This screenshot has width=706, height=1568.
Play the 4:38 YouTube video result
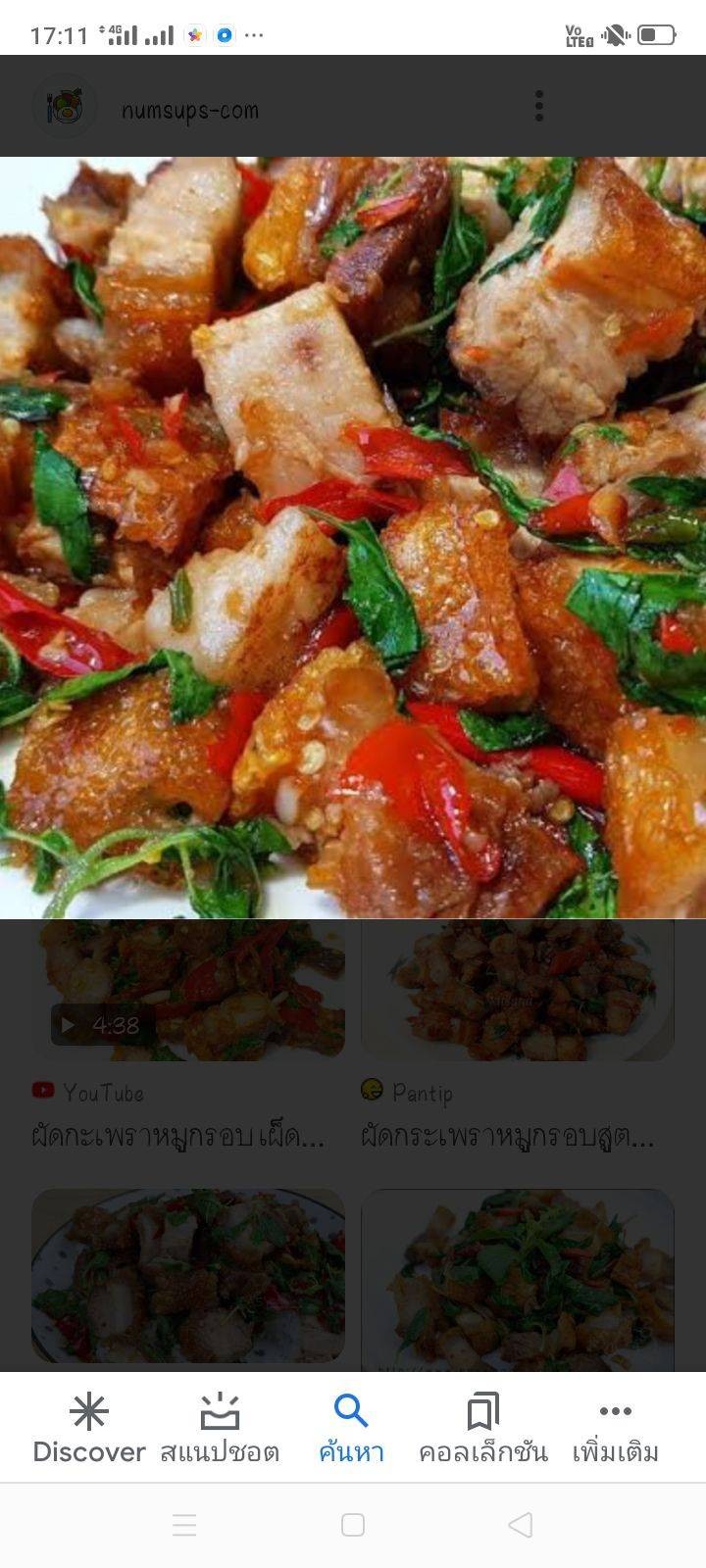(187, 992)
